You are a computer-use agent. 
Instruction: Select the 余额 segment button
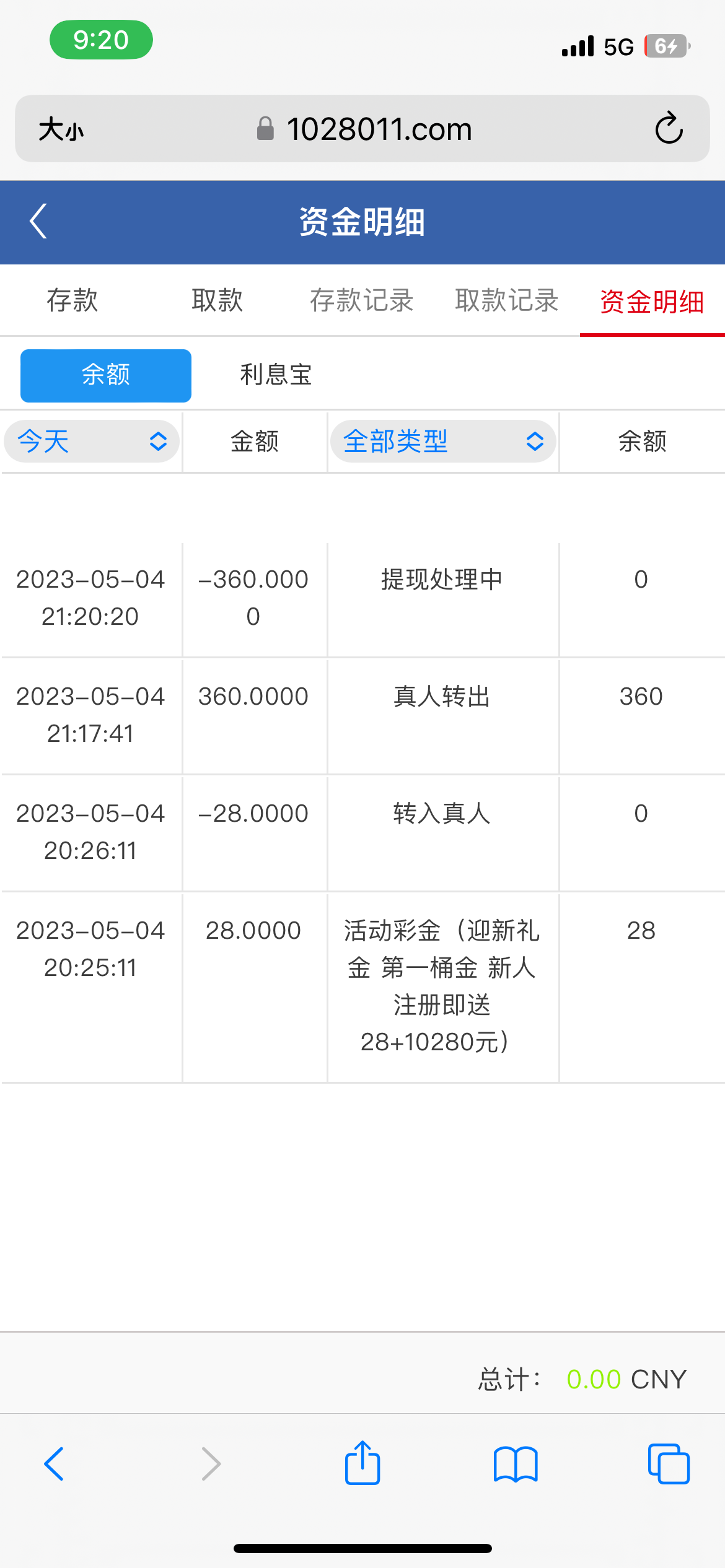click(x=106, y=375)
